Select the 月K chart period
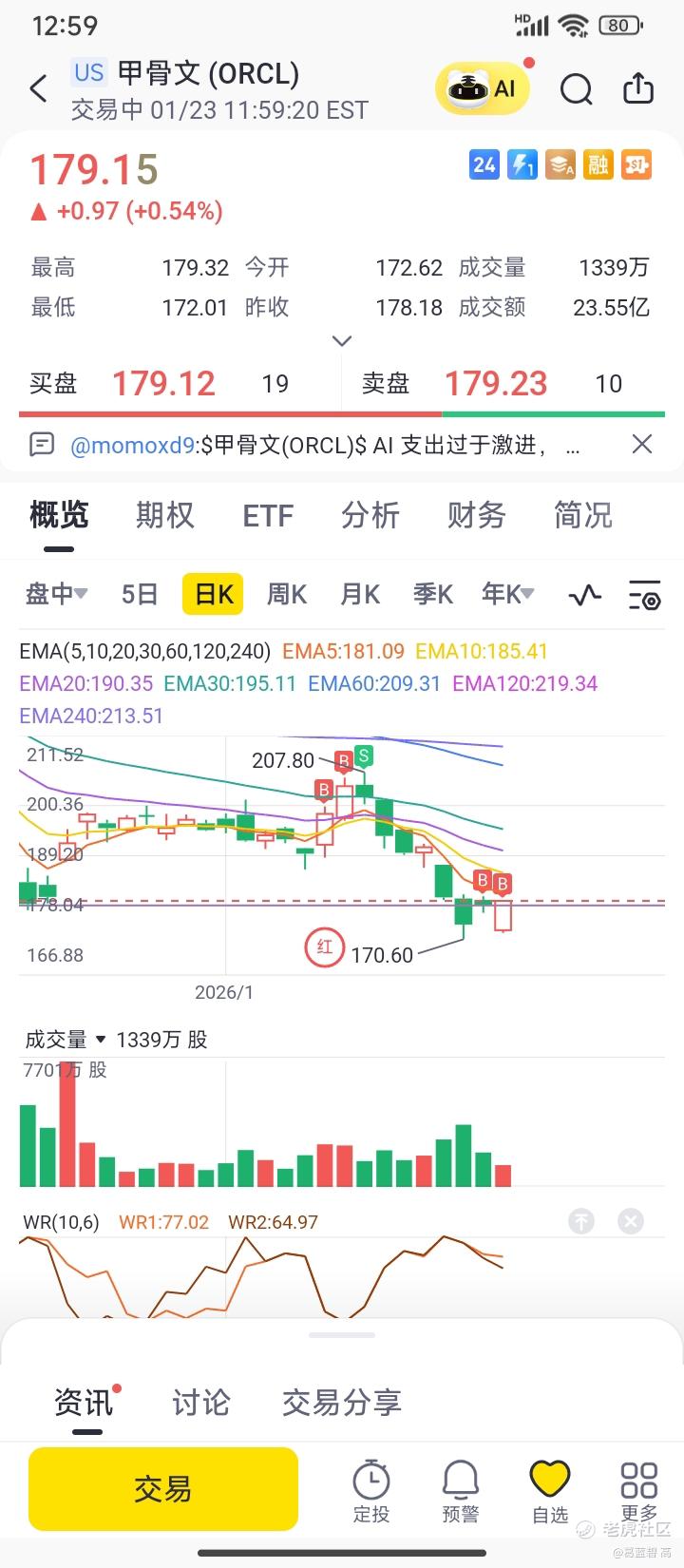684x1568 pixels. [360, 594]
